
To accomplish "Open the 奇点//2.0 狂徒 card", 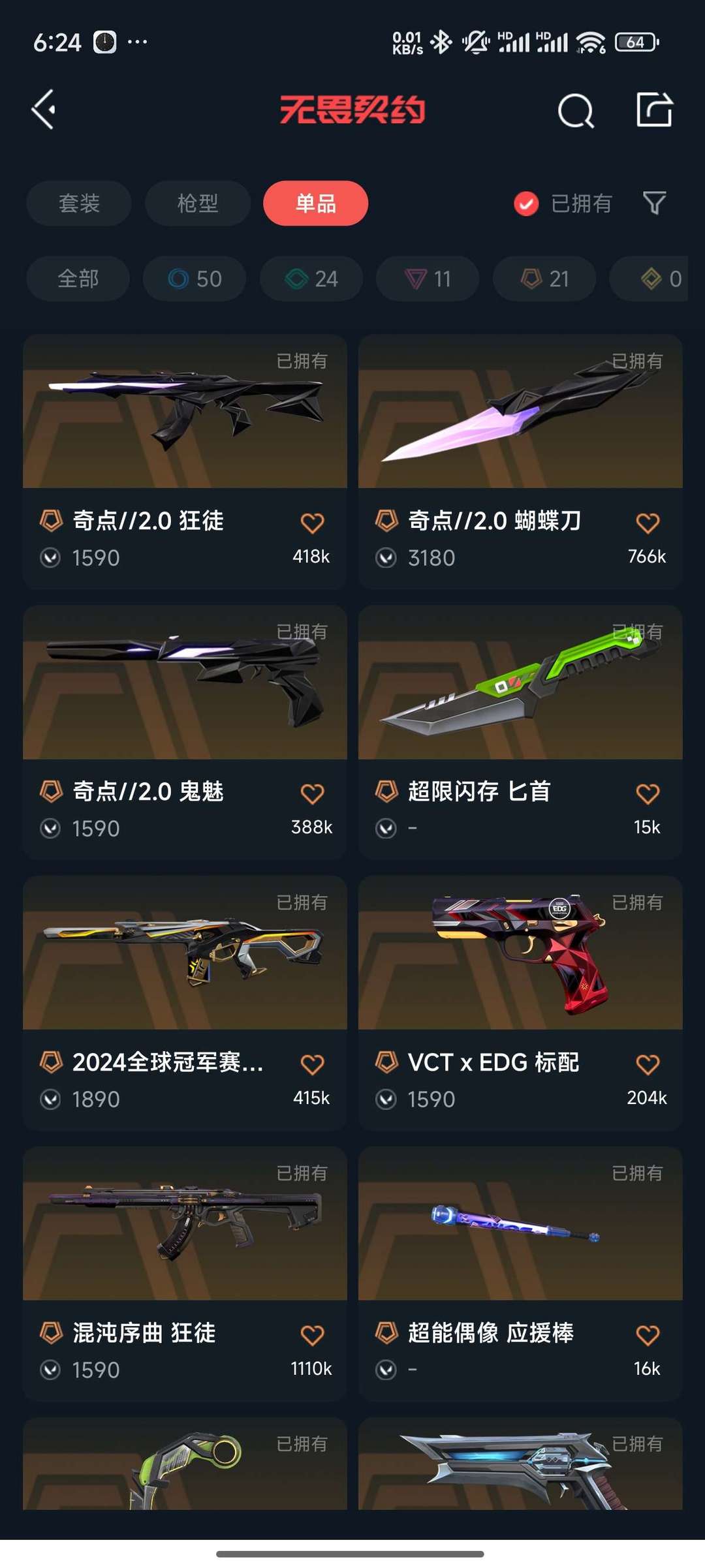I will point(185,462).
